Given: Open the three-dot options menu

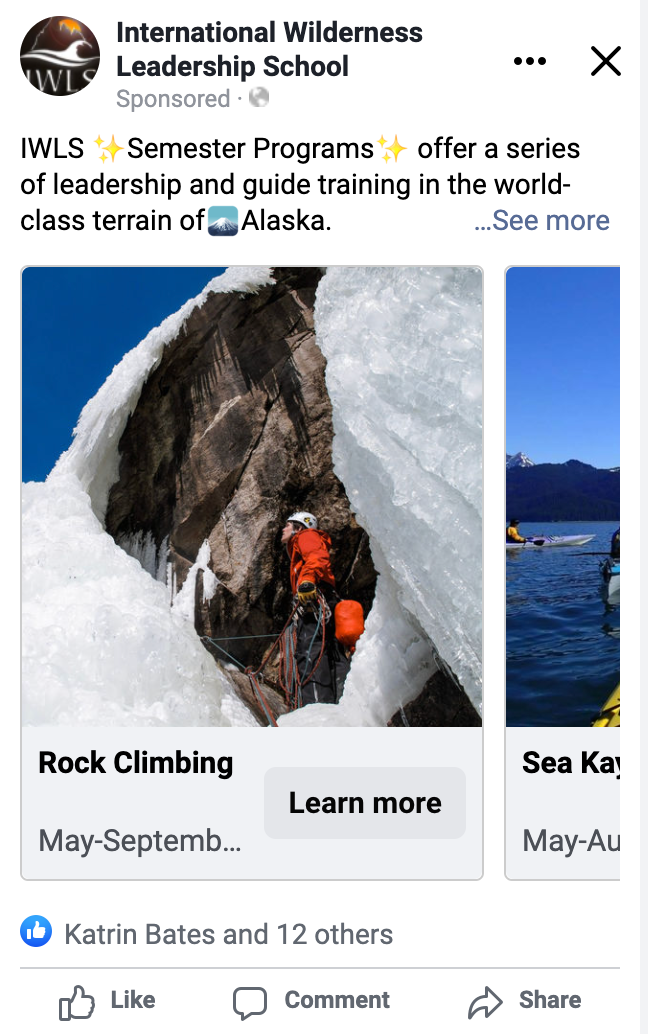Looking at the screenshot, I should 530,62.
